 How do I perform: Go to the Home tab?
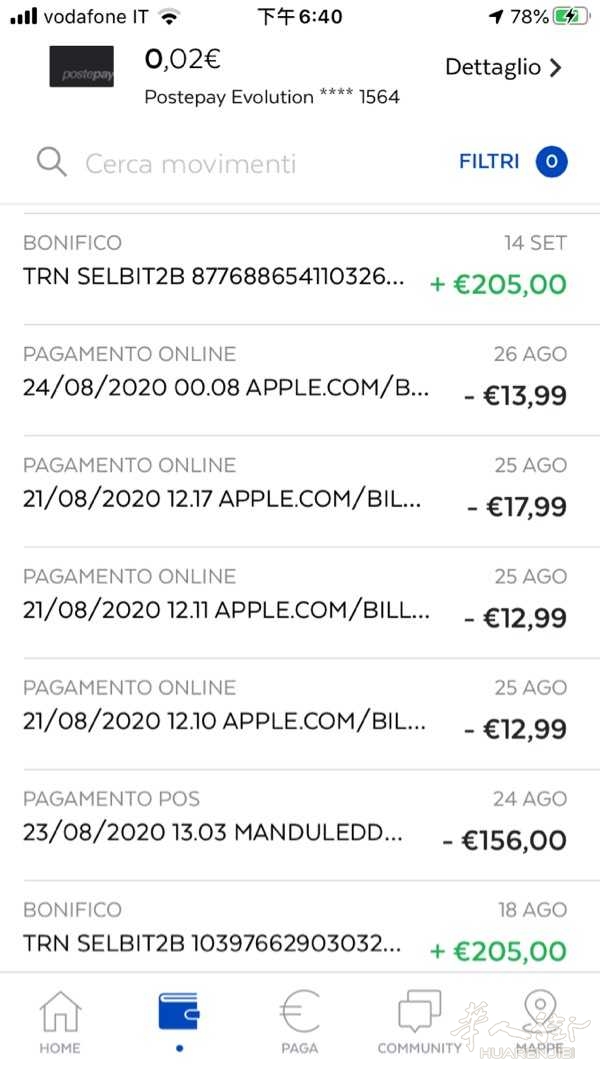[x=59, y=1022]
